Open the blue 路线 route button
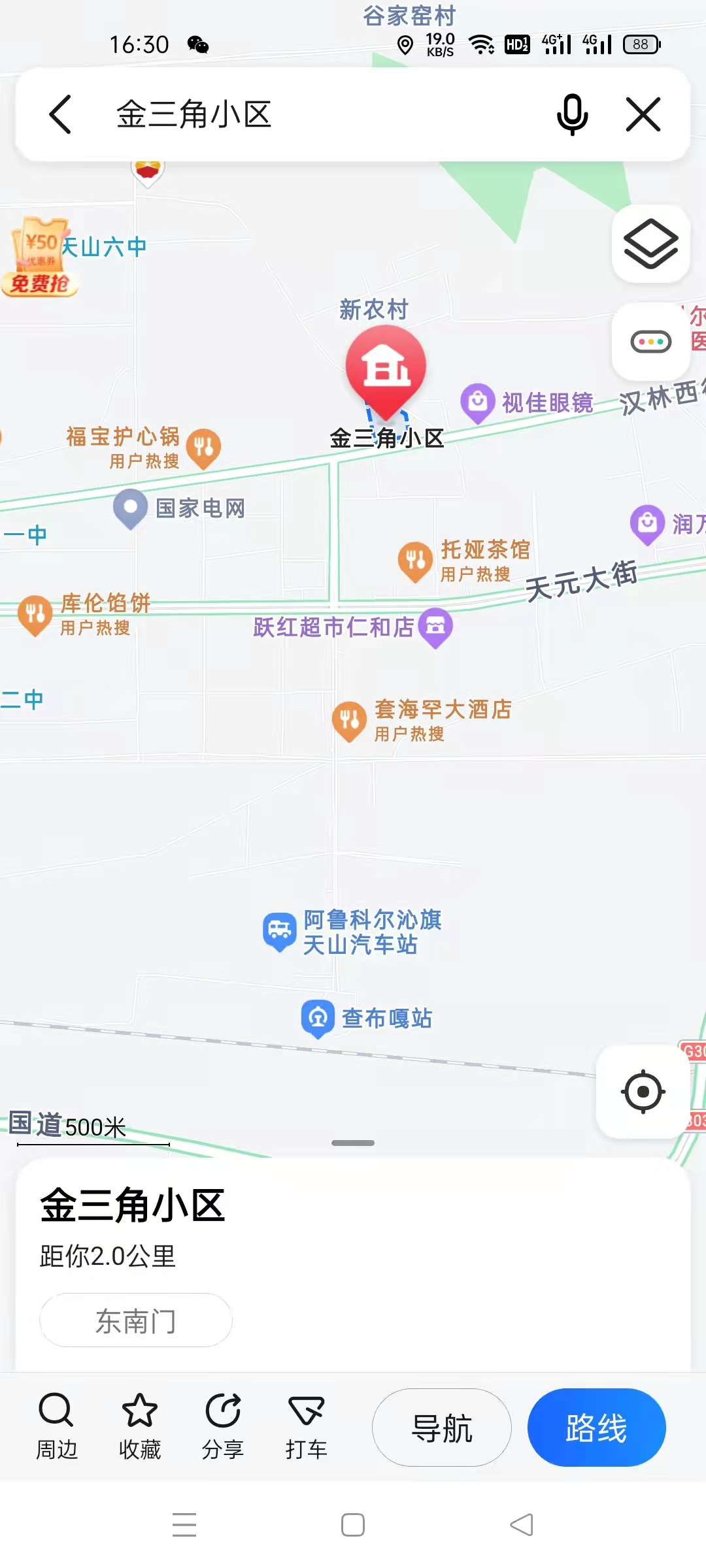This screenshot has height=1568, width=706. tap(596, 1428)
